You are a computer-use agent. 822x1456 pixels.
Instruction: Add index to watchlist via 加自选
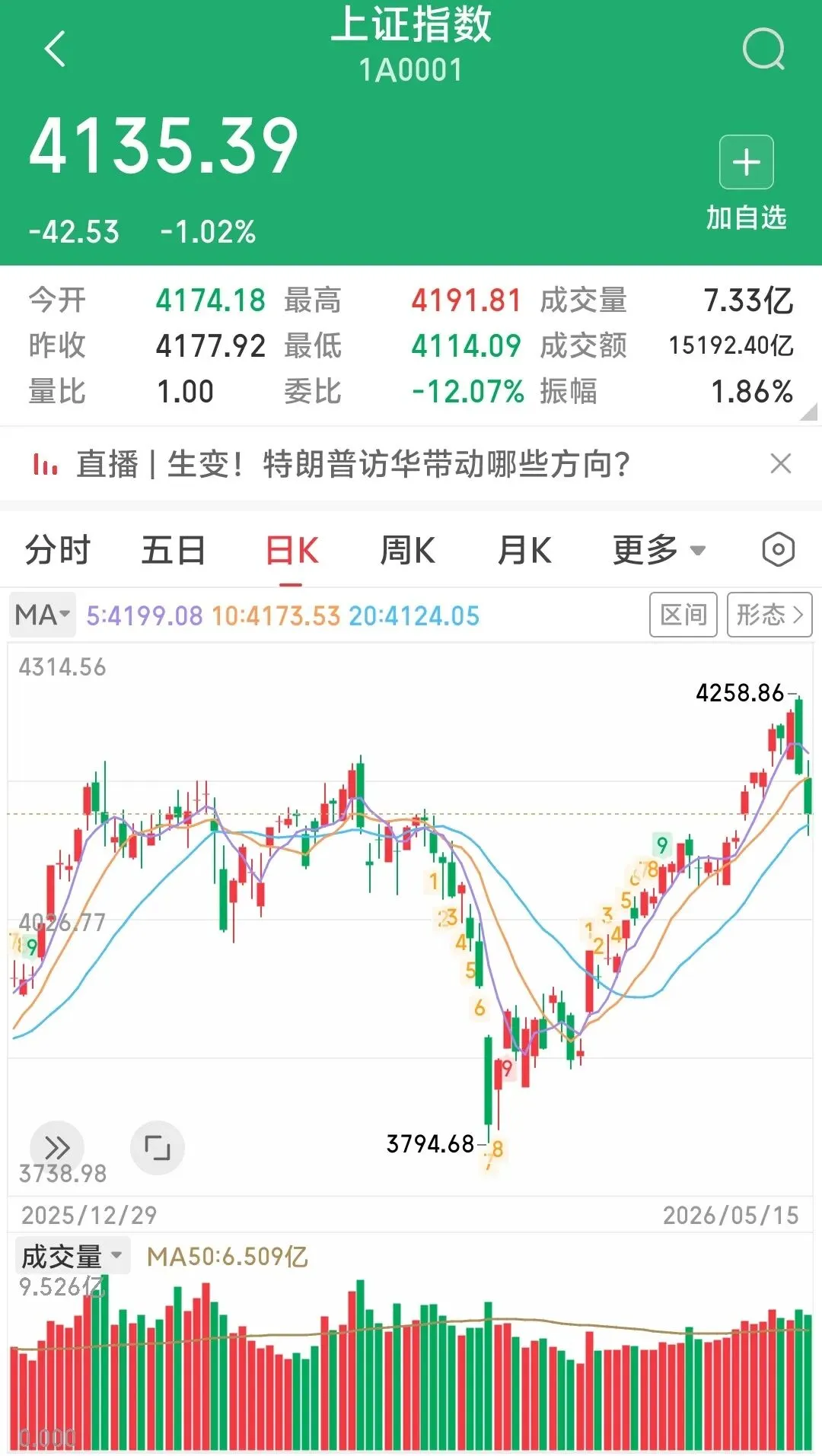[x=746, y=184]
